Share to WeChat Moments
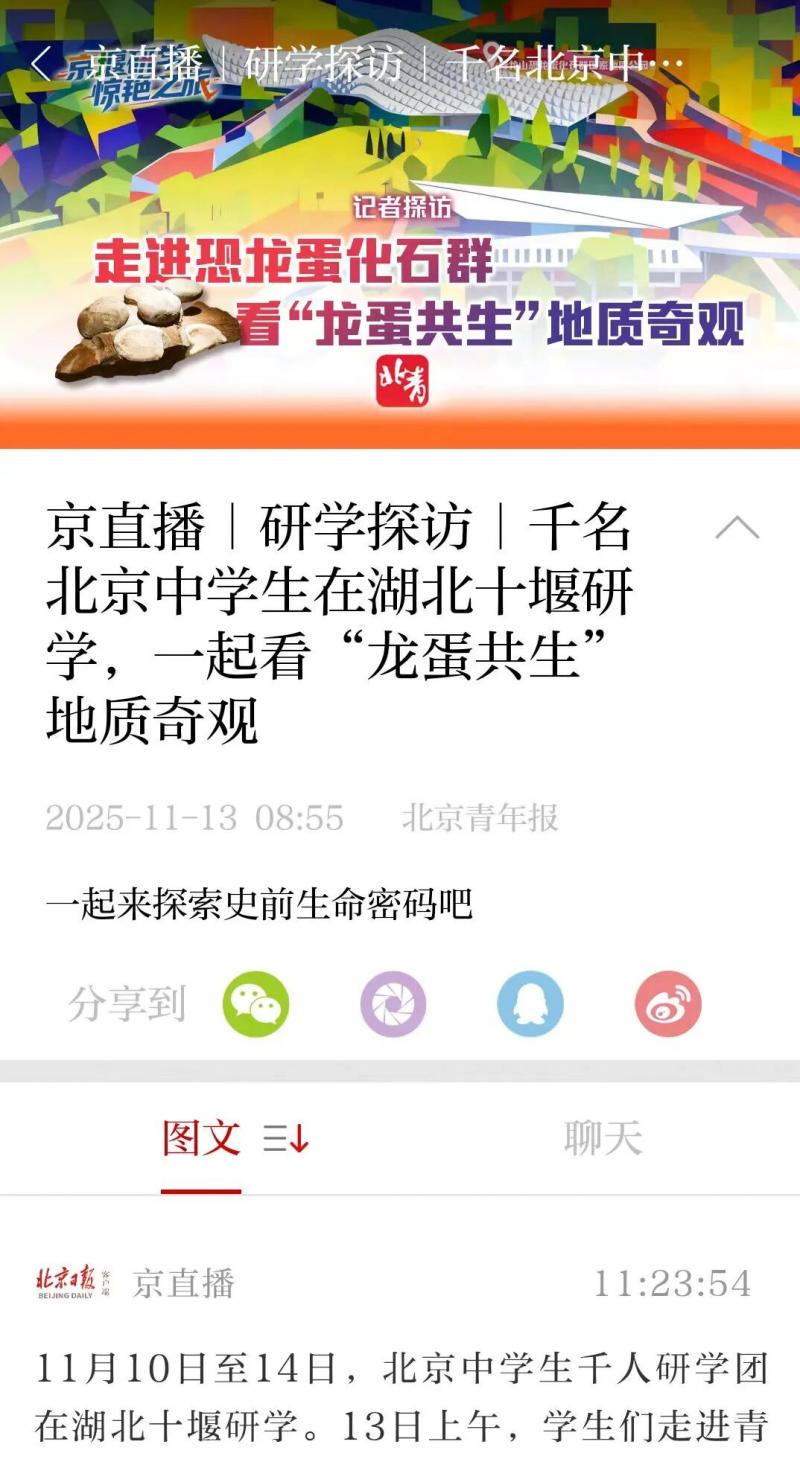Screen dimensions: 800x1459 click(393, 1004)
